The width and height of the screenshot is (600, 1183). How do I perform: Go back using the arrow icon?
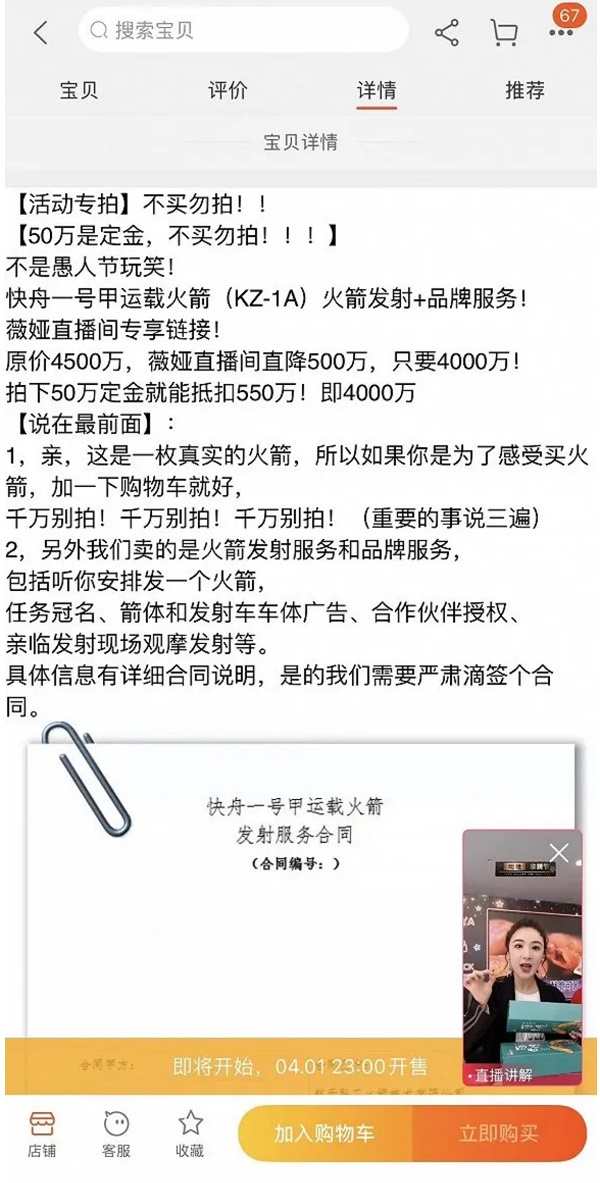[x=40, y=32]
